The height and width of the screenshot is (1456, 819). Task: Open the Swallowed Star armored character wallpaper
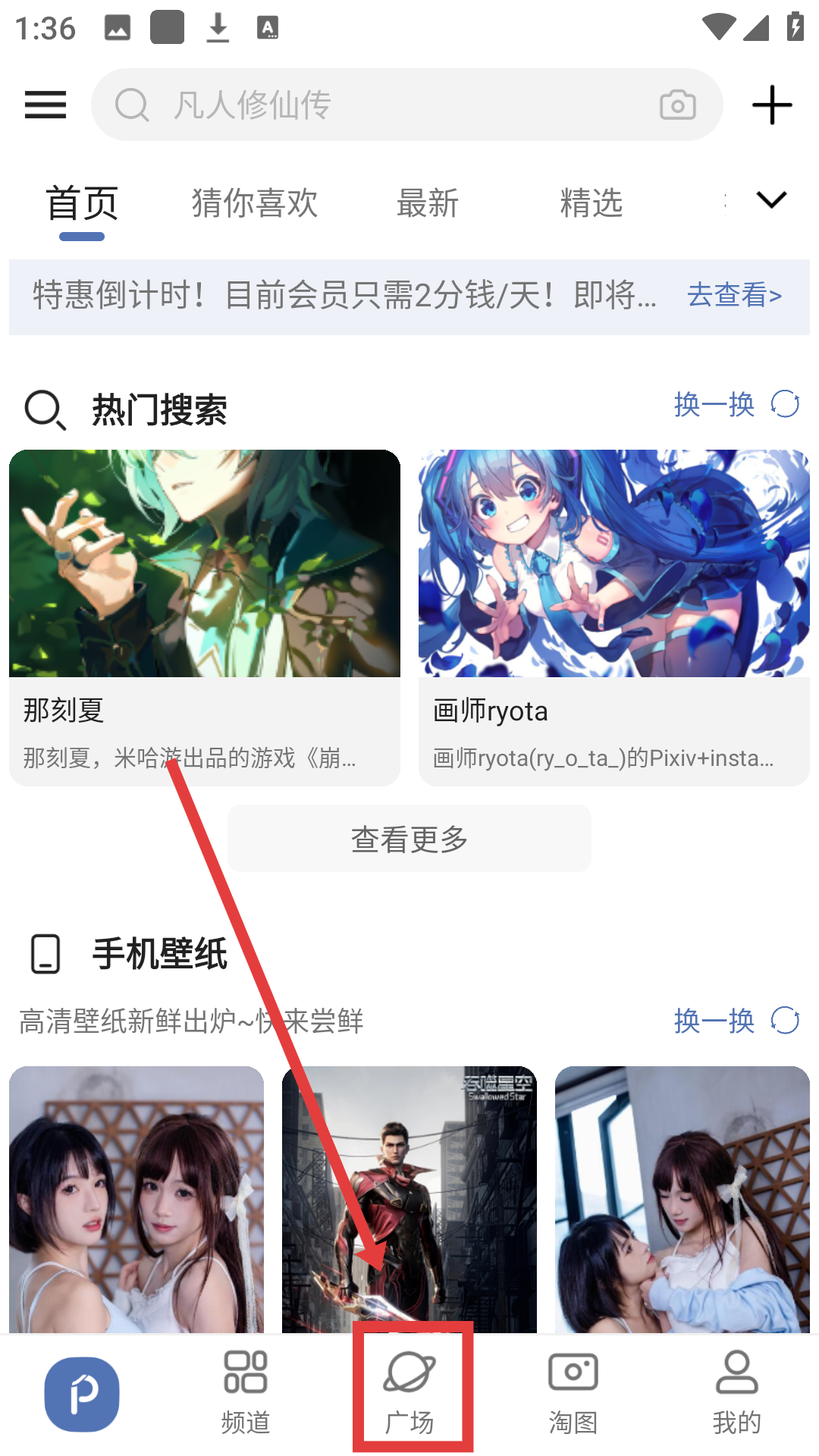pyautogui.click(x=409, y=1198)
